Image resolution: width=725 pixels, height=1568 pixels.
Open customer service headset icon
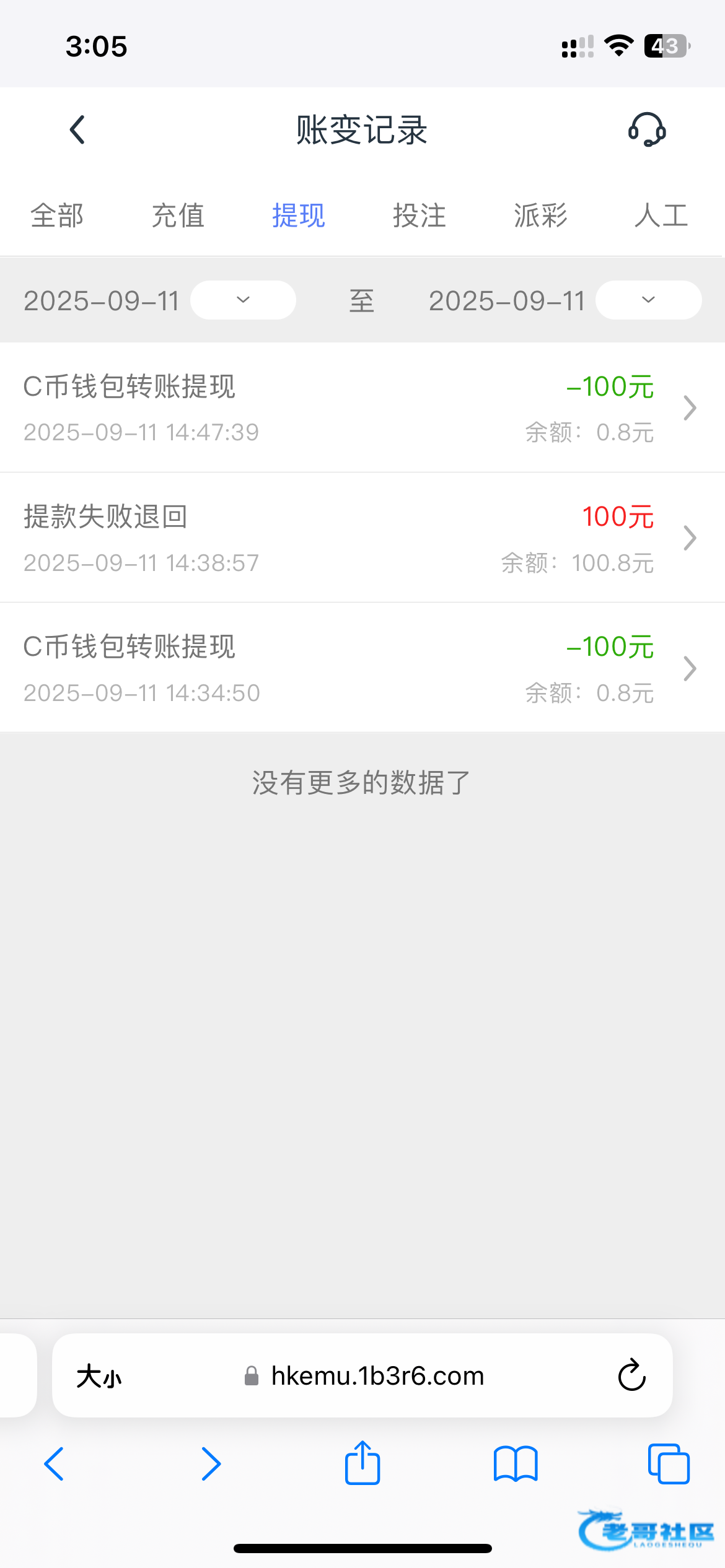(647, 129)
